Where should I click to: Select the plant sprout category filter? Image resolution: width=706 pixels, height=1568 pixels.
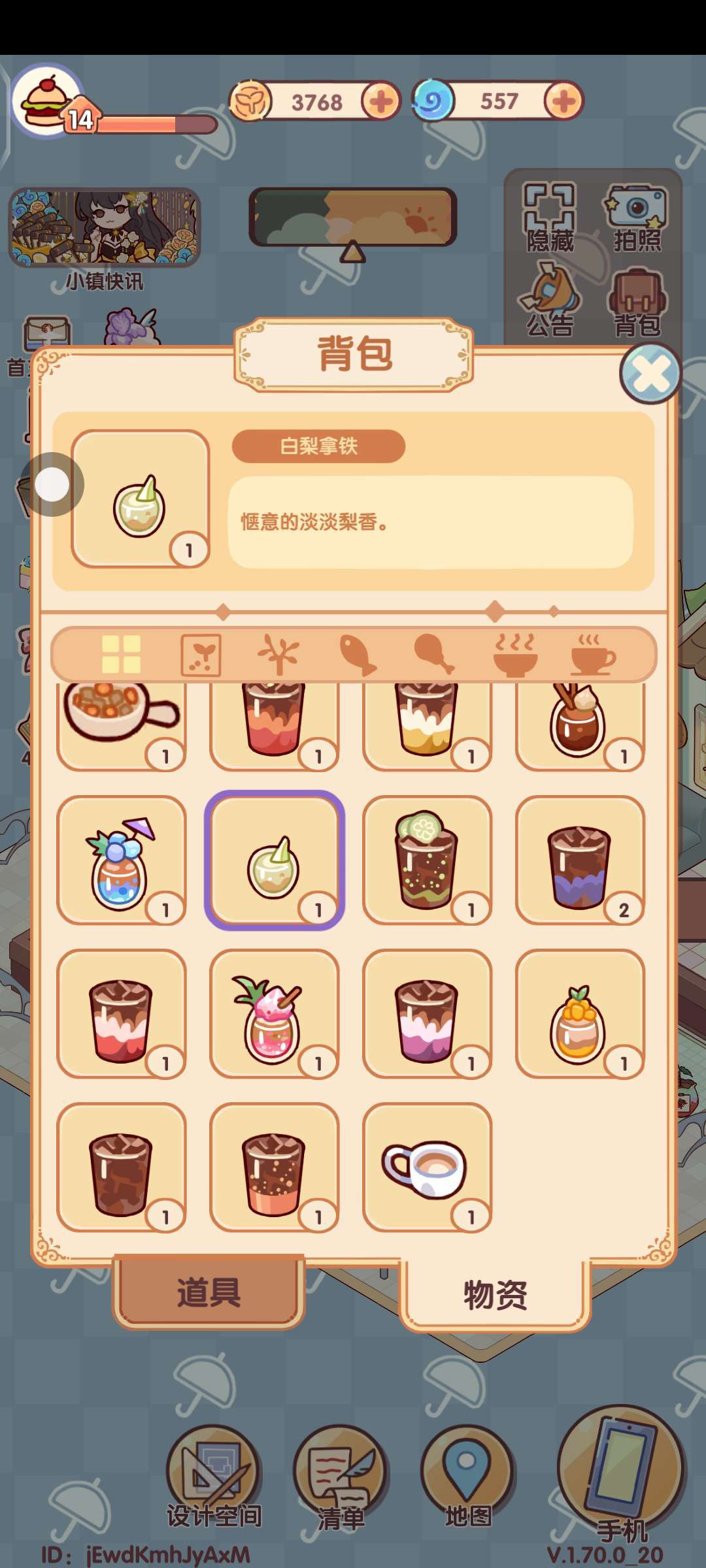point(278,654)
